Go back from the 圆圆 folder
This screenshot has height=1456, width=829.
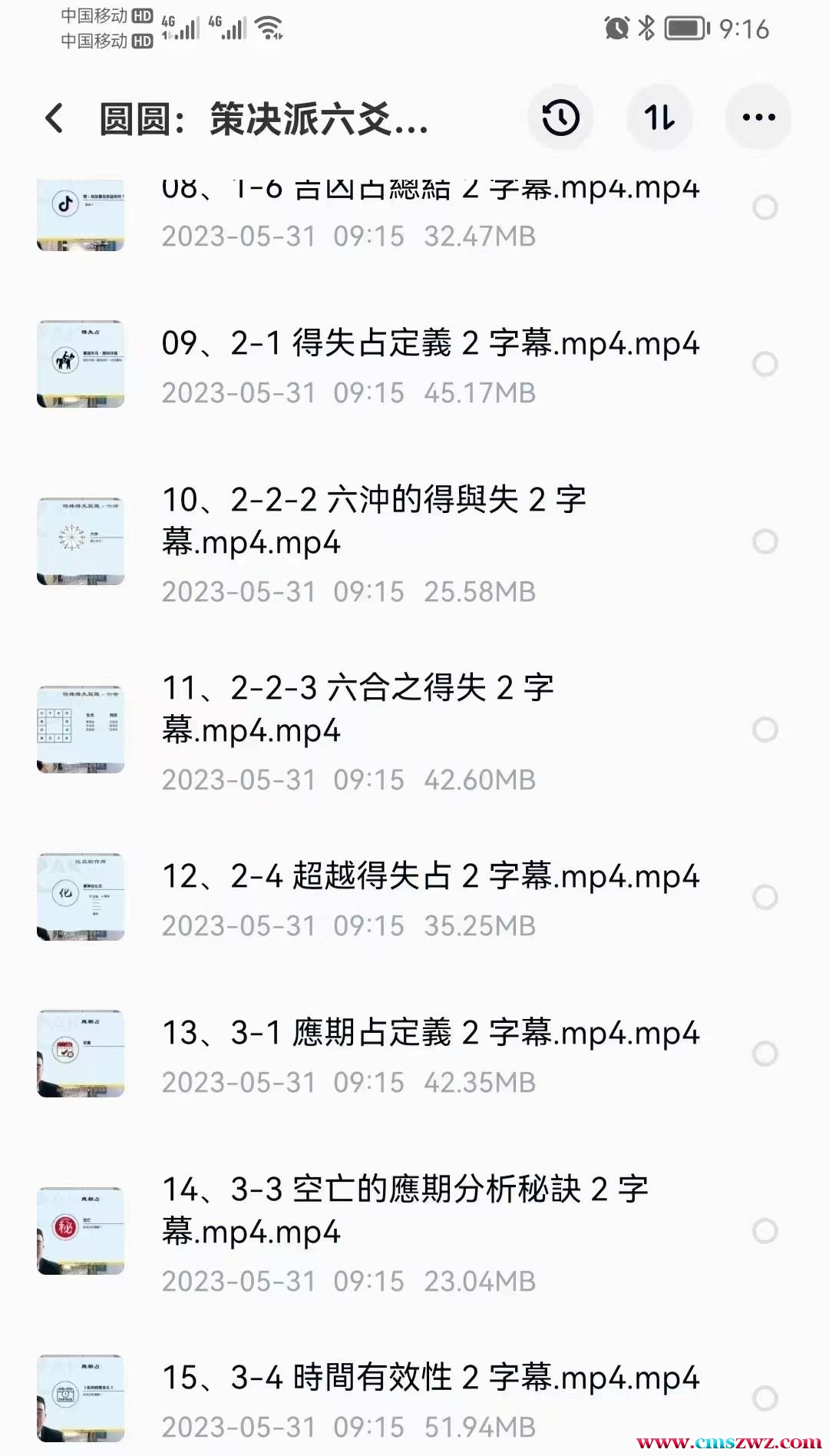tap(54, 118)
